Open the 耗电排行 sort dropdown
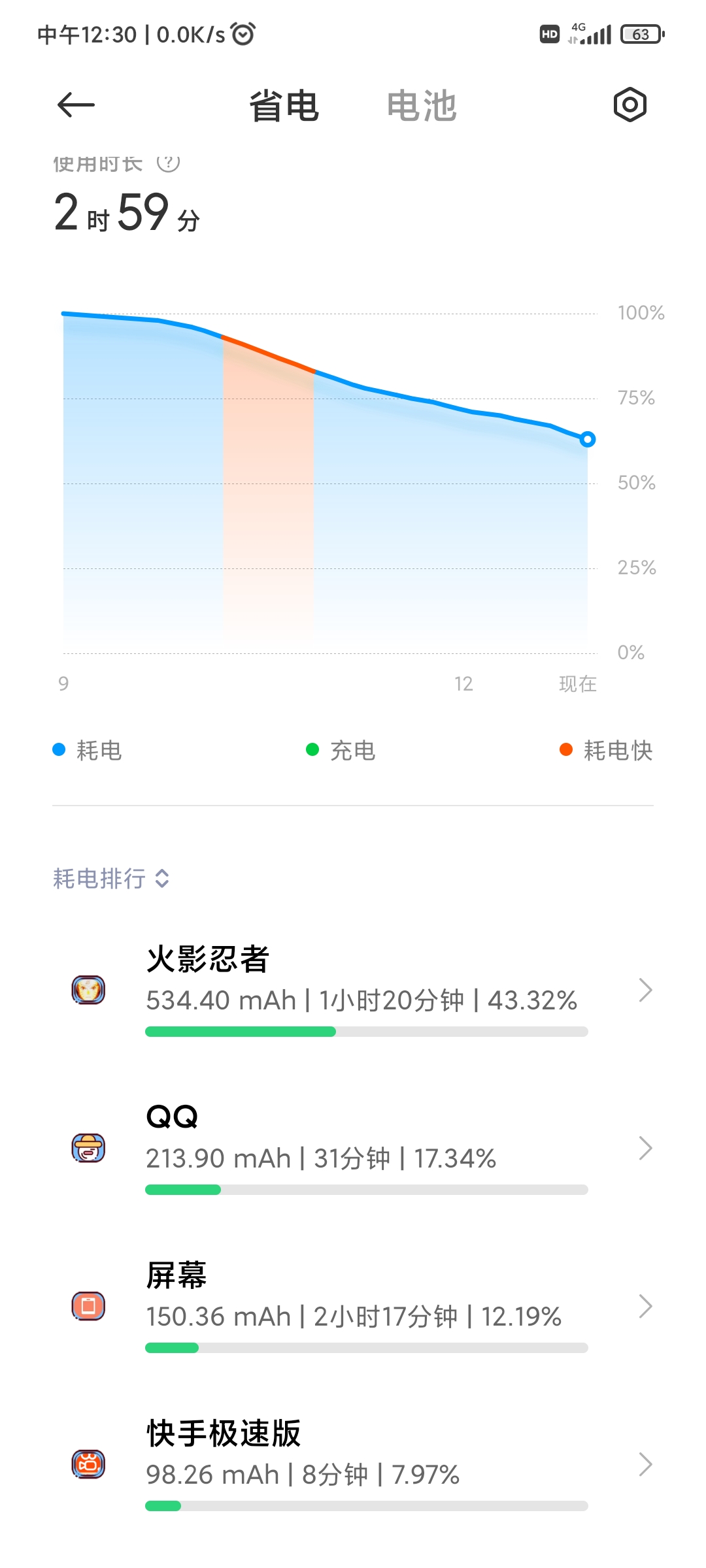The image size is (706, 1568). tap(111, 878)
